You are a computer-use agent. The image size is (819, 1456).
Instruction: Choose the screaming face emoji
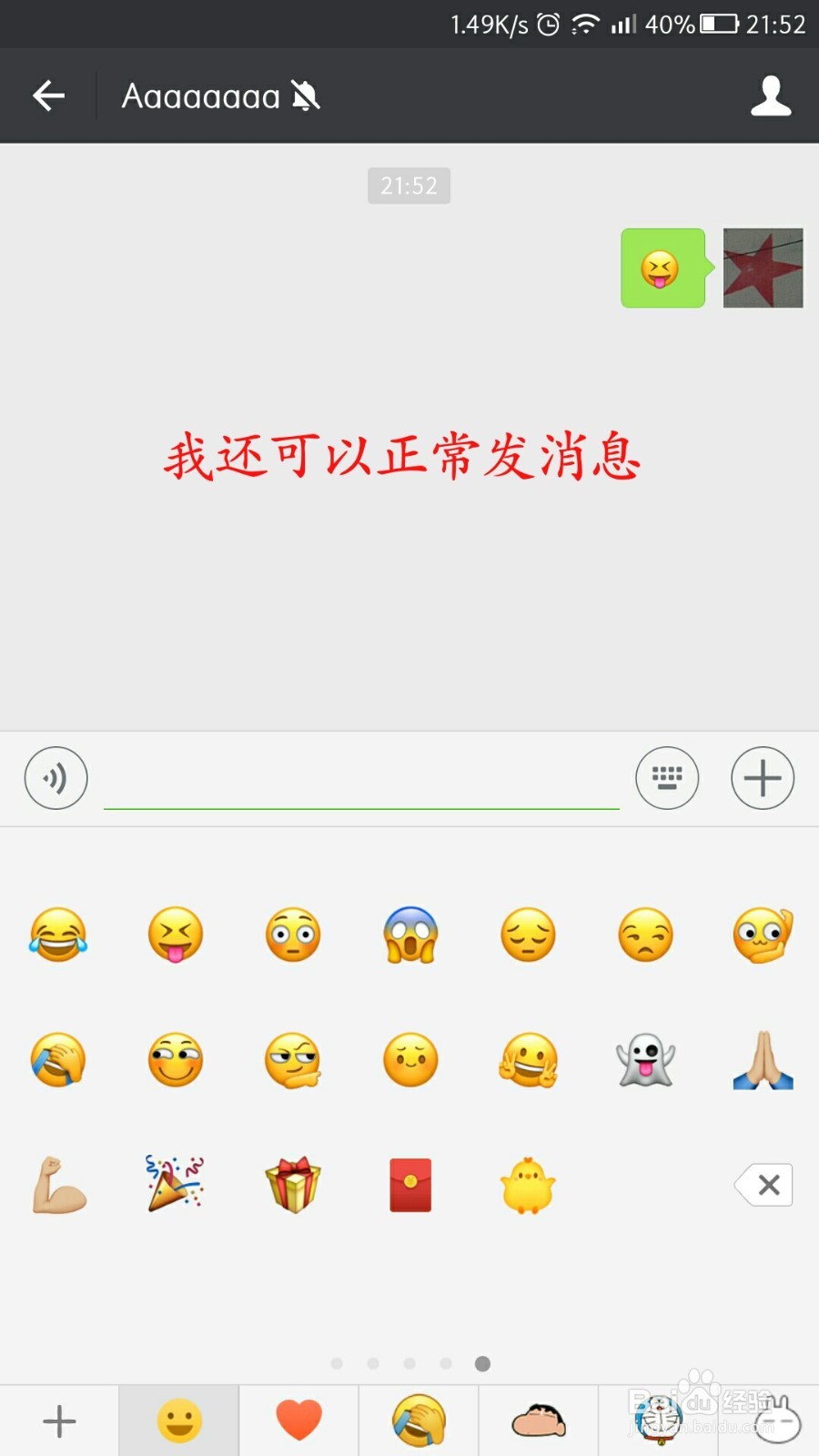[x=409, y=935]
